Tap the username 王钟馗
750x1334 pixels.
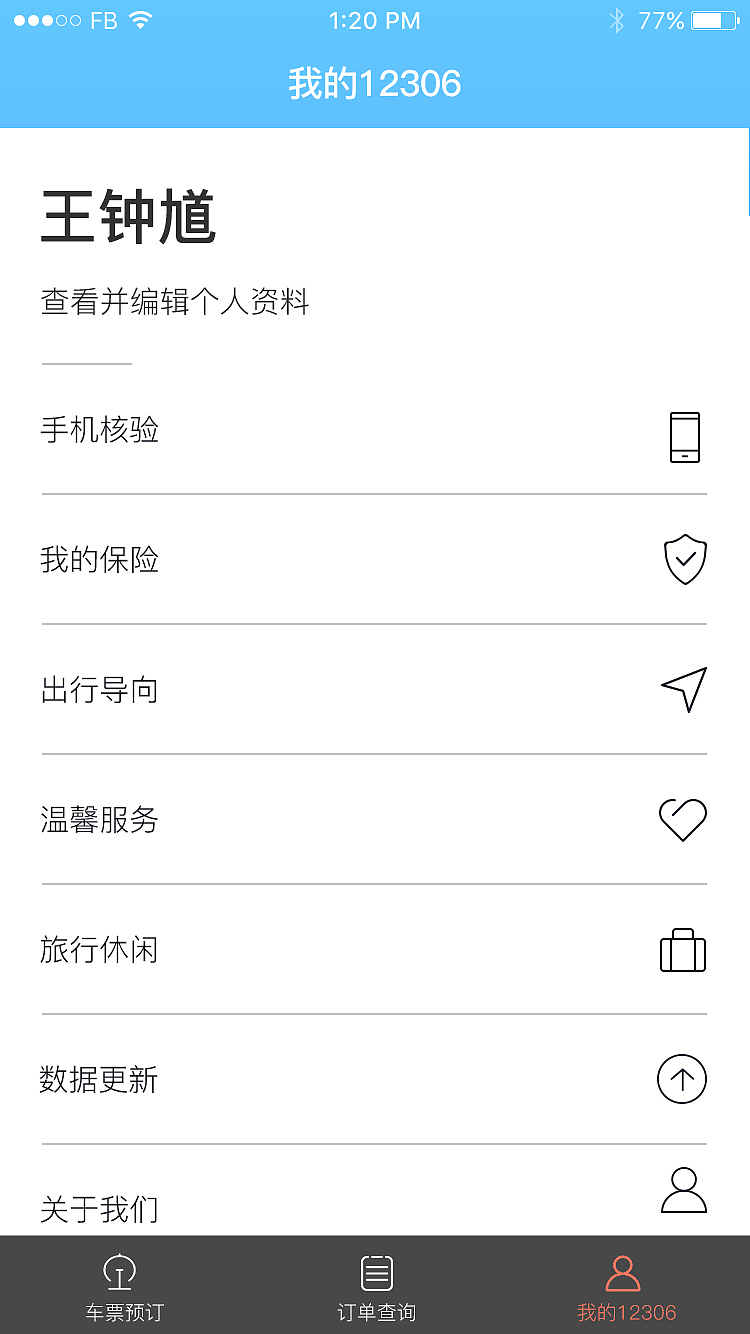128,218
